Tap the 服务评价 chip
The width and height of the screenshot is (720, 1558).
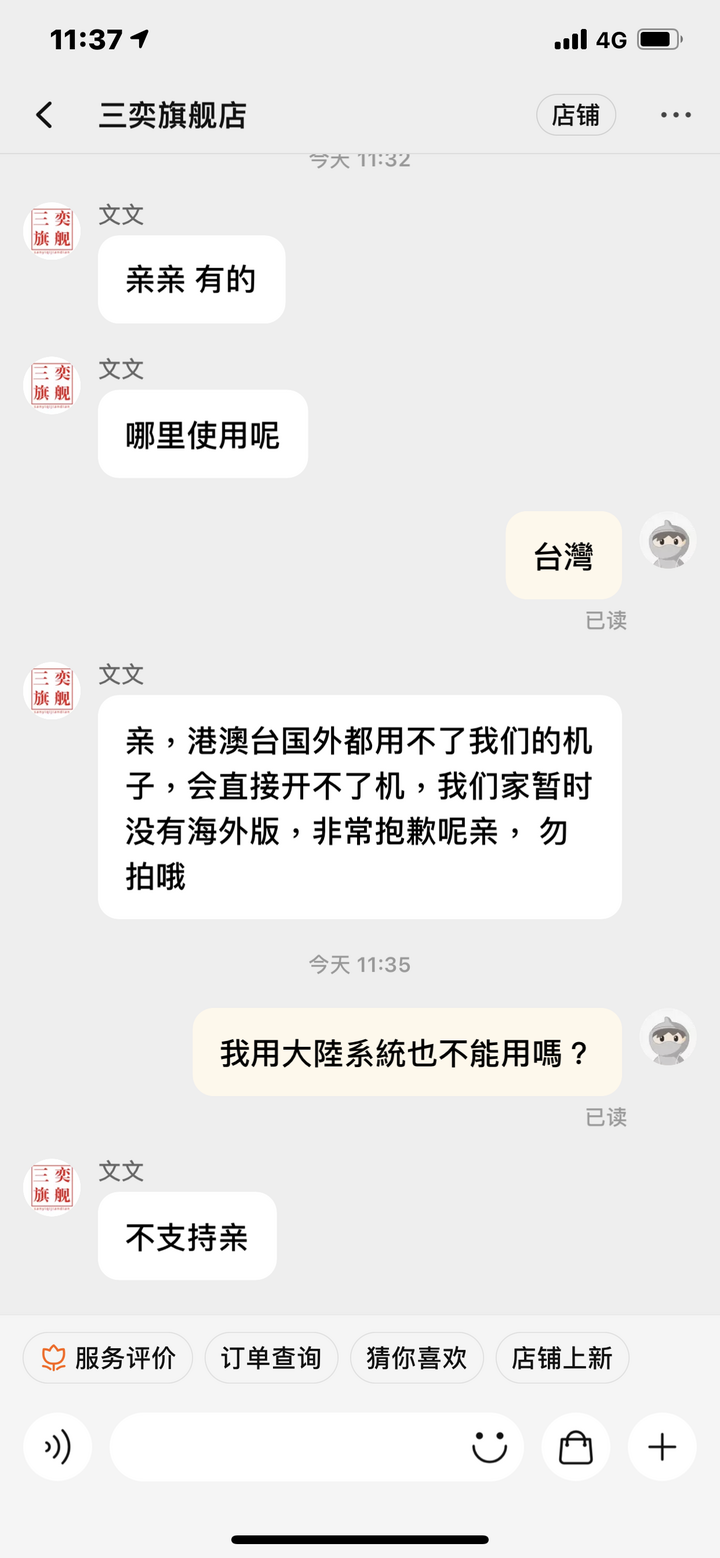[x=108, y=1357]
